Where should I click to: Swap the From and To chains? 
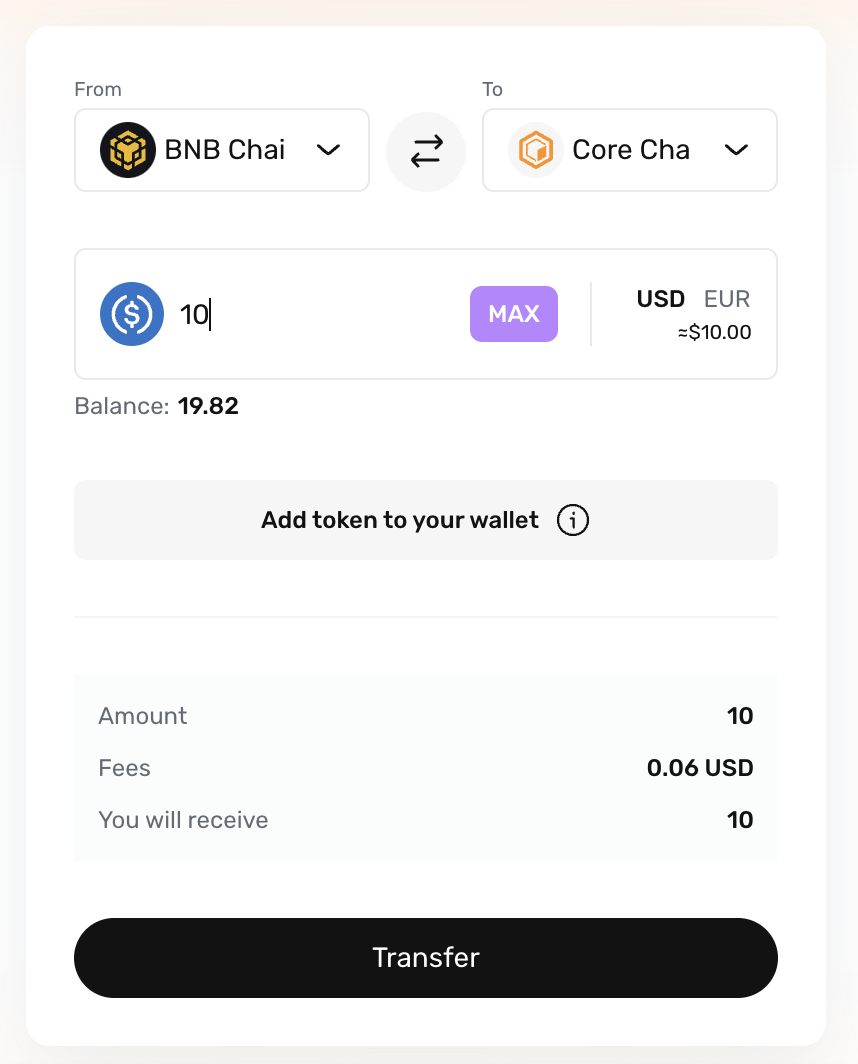coord(426,151)
